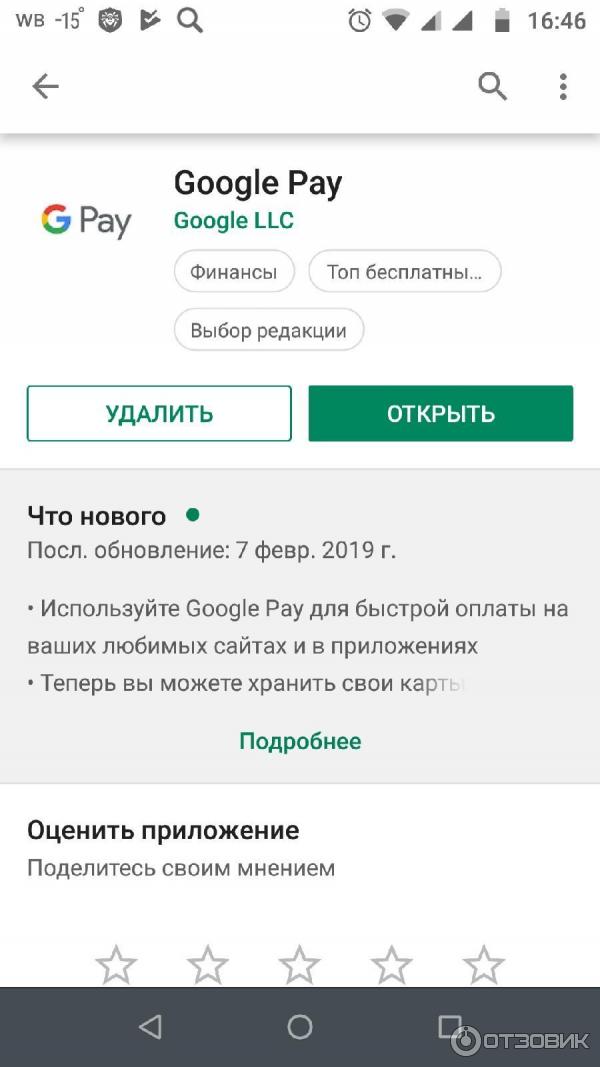Launch Google Pay with ОТКРЫТЬ
Screen dimensions: 600x1067
(x=440, y=413)
